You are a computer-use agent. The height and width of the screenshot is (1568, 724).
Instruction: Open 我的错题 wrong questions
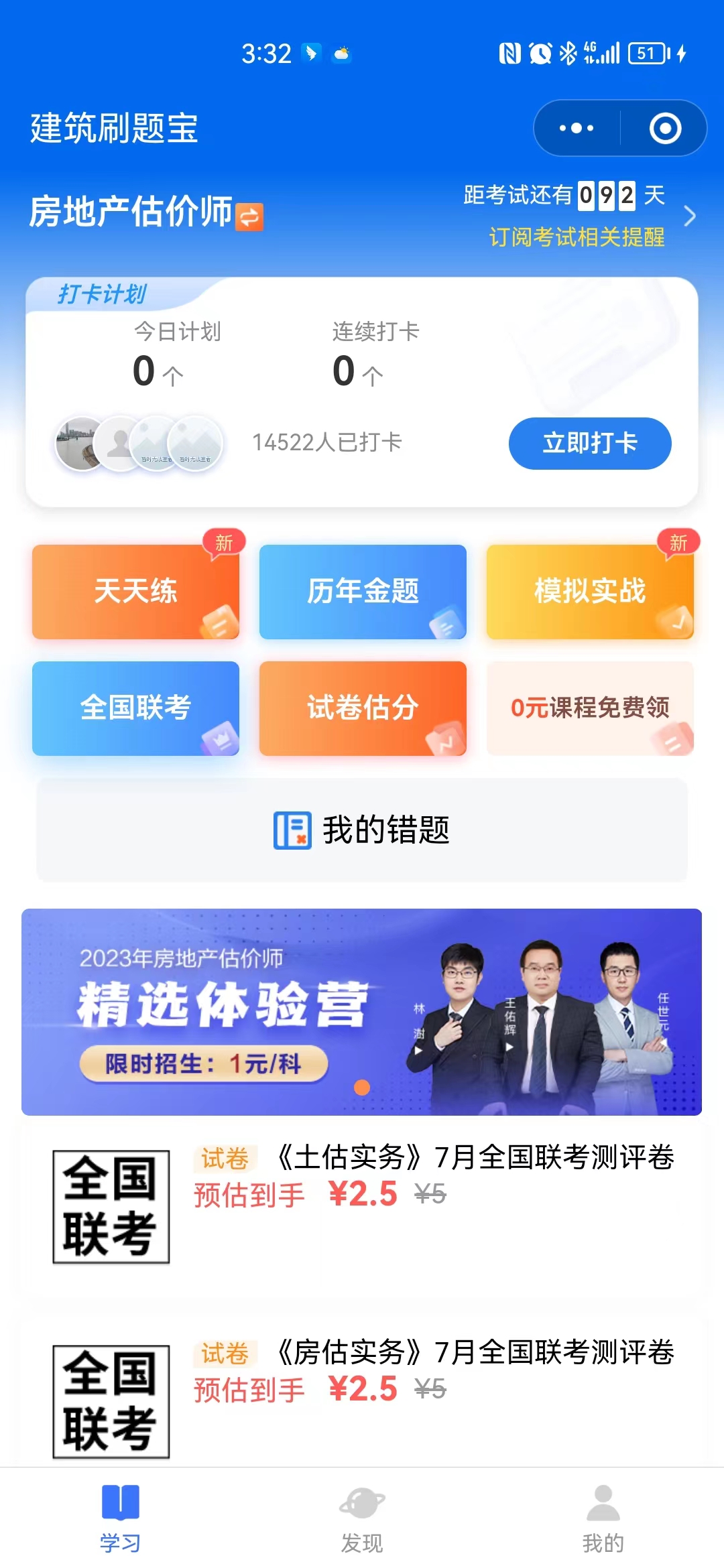coord(362,830)
